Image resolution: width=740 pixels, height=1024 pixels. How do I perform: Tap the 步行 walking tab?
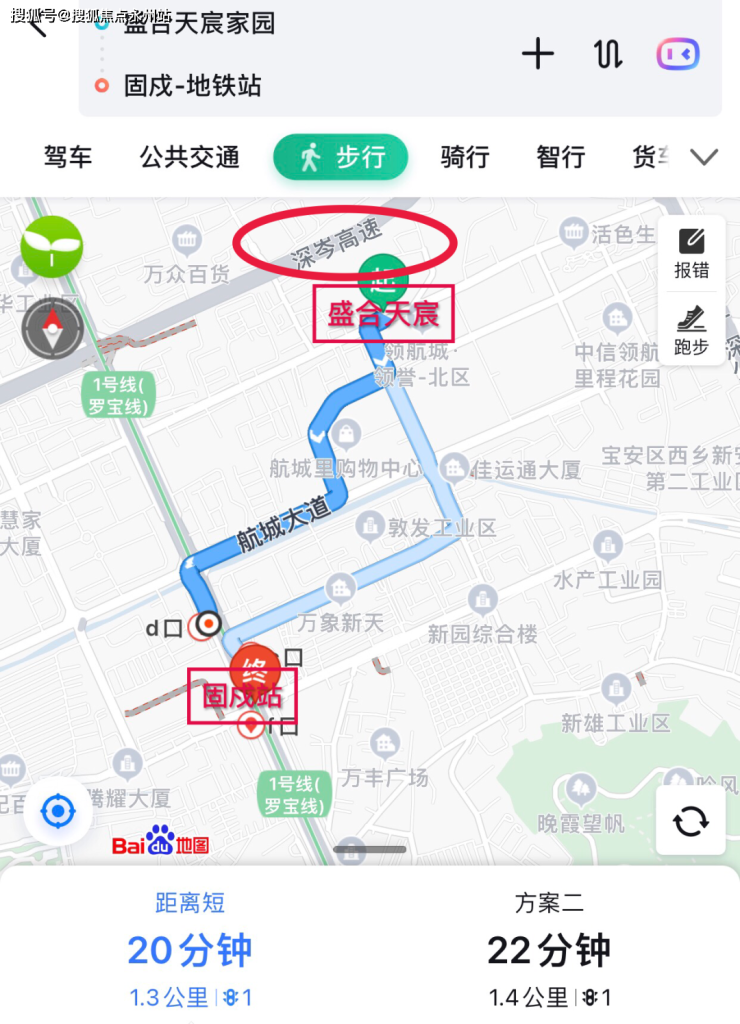click(x=341, y=157)
